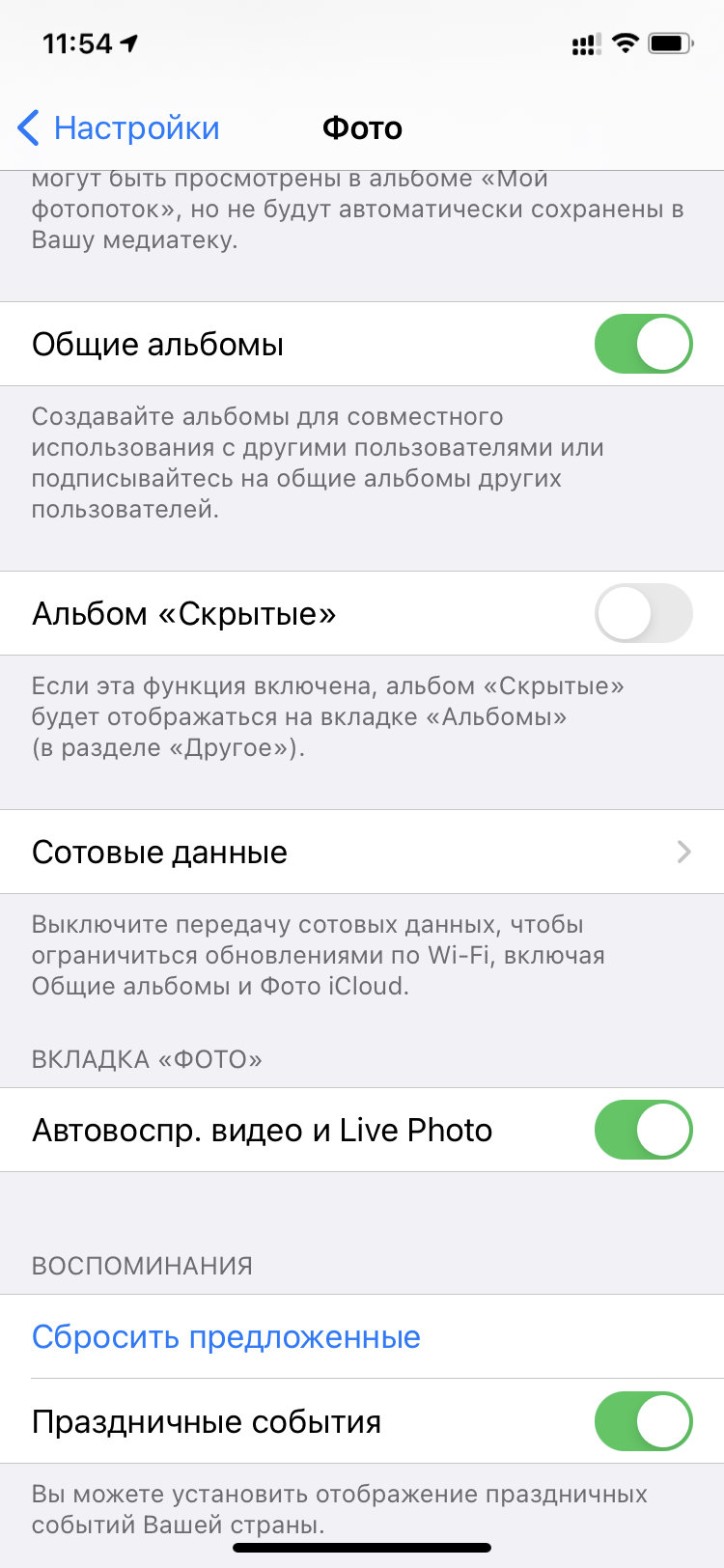
Task: Turn off Праздничные события switch
Action: [x=643, y=1422]
